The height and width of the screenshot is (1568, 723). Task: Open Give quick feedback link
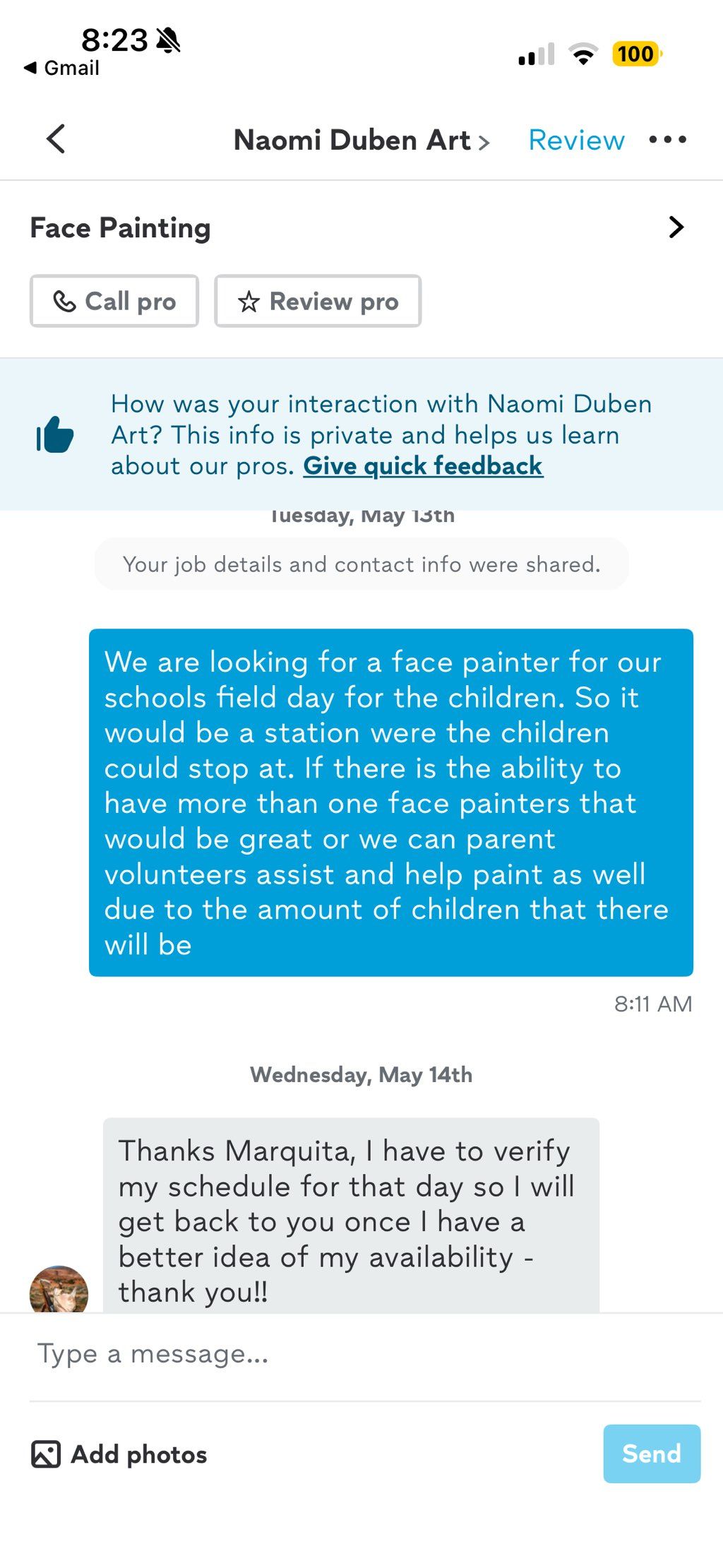(x=423, y=466)
